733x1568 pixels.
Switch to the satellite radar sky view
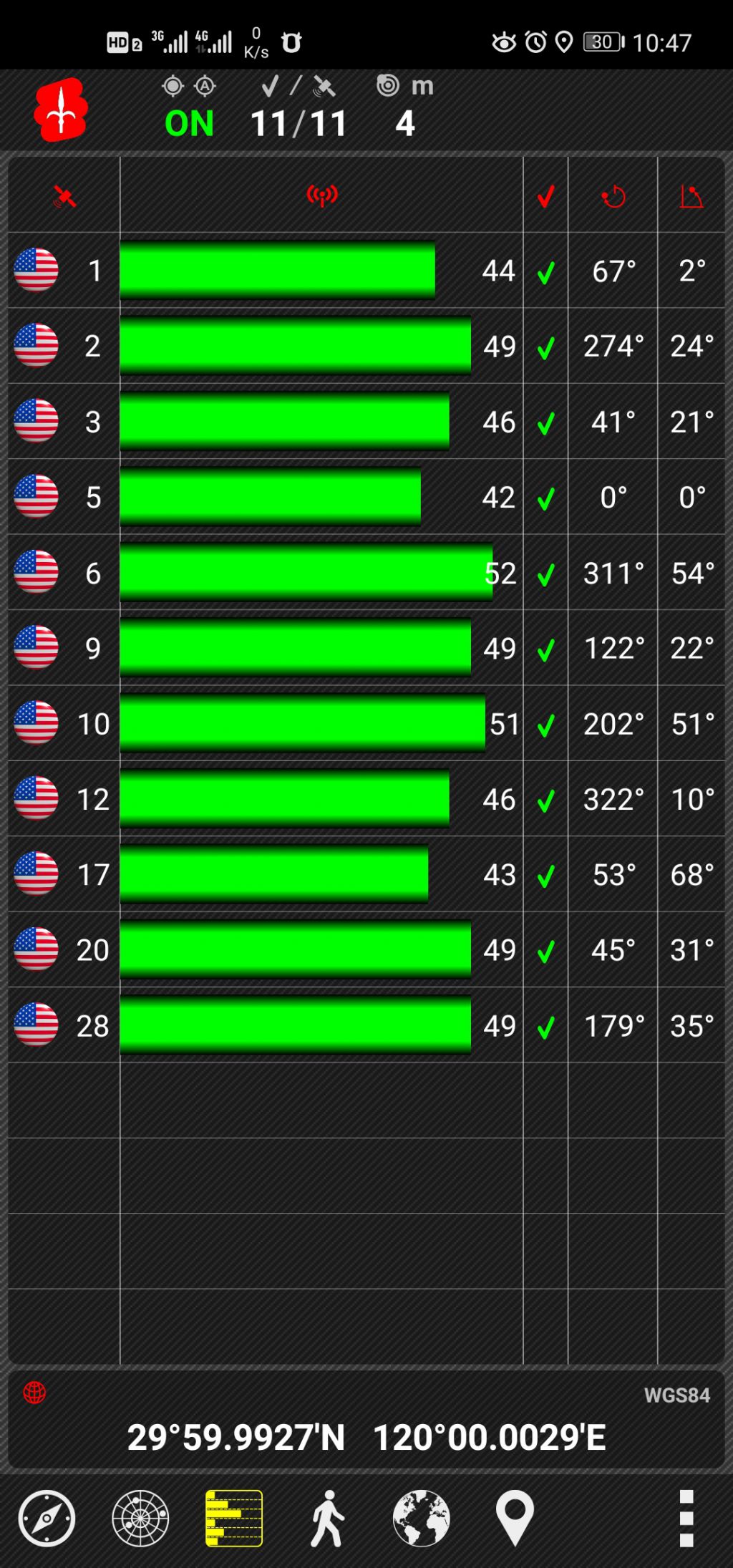coord(140,1519)
